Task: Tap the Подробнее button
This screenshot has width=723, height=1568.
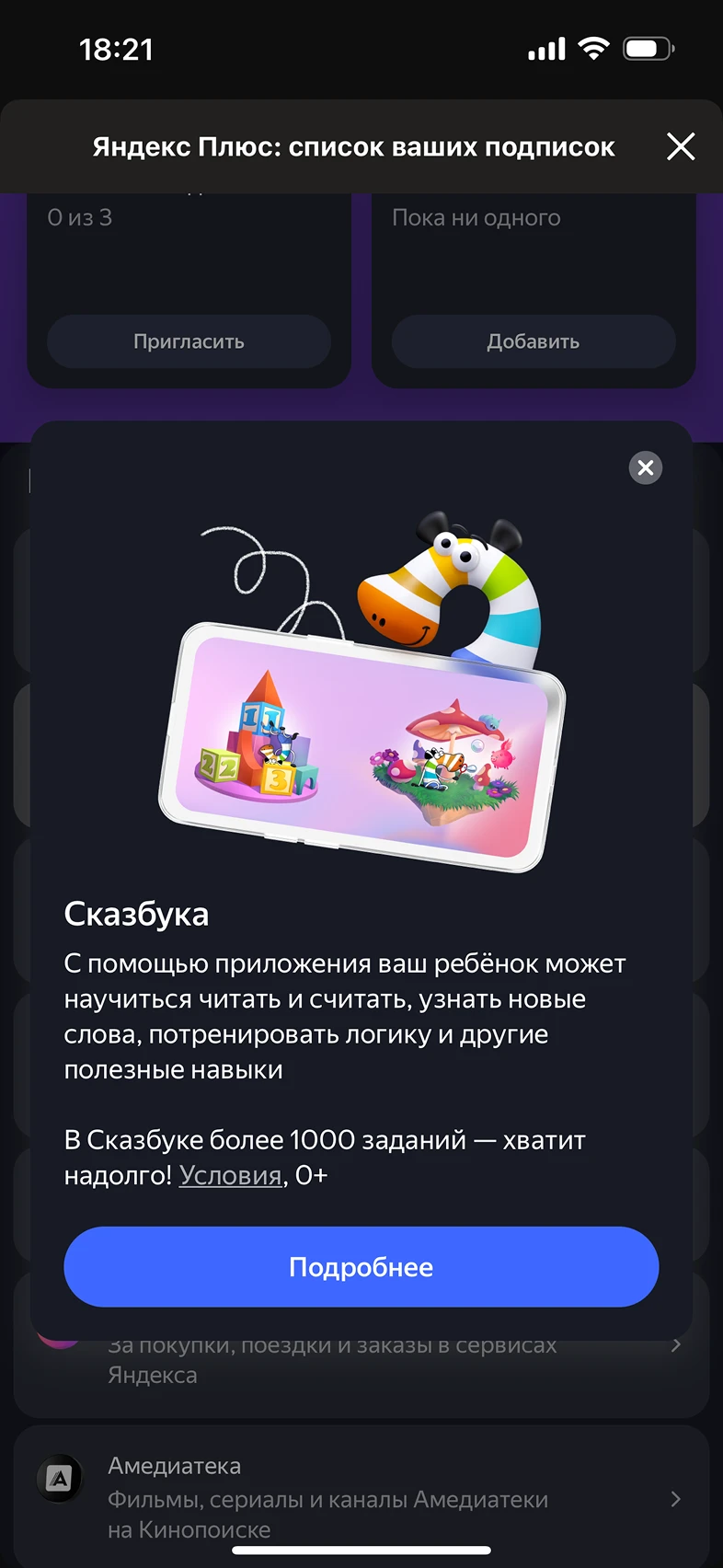Action: tap(361, 1266)
